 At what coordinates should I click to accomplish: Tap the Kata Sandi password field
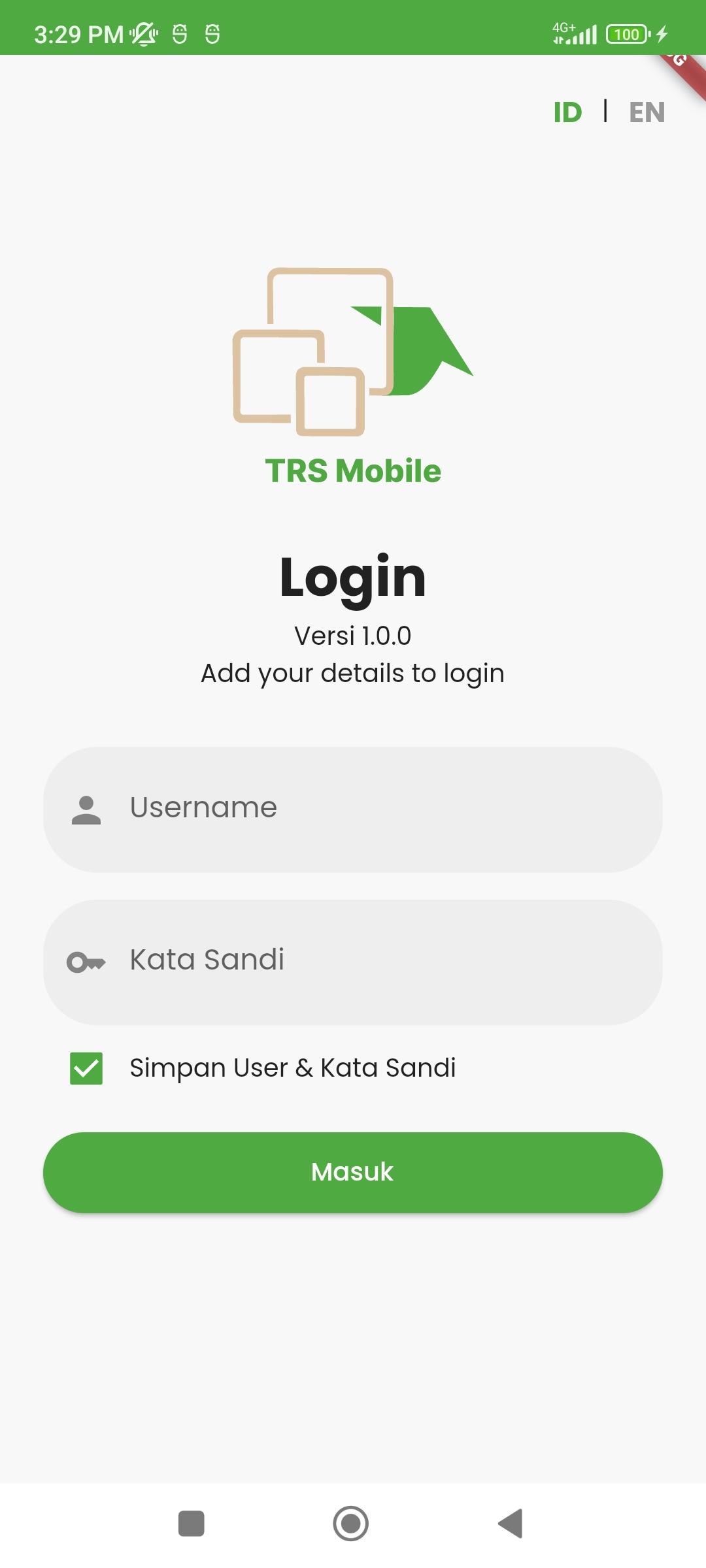coord(353,962)
